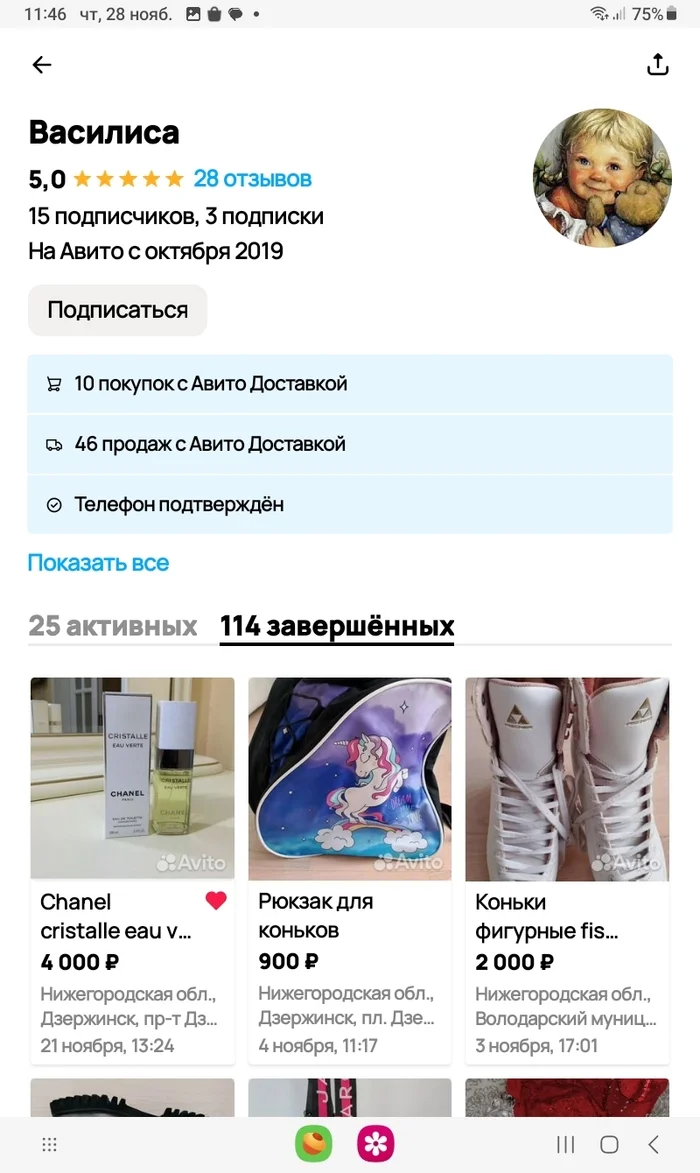Switch to 25 активных tab
Viewport: 700px width, 1173px height.
113,625
